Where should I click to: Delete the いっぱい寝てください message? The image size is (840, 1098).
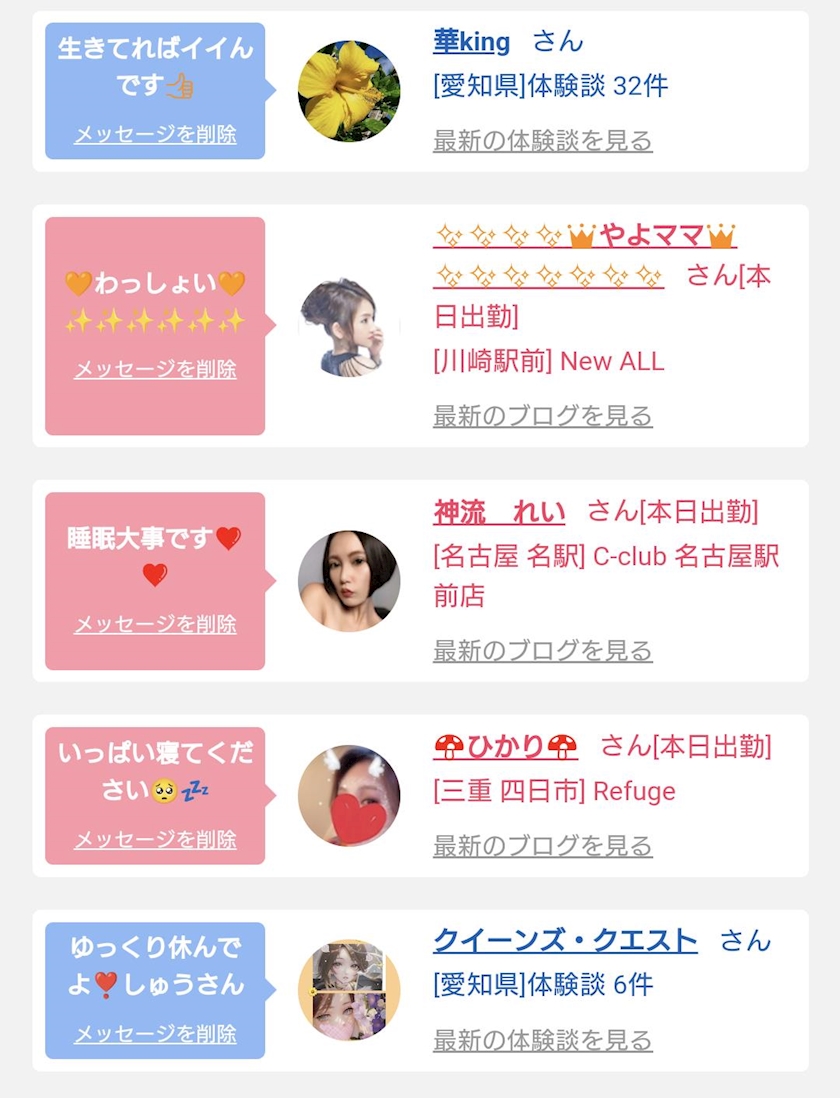pyautogui.click(x=155, y=839)
